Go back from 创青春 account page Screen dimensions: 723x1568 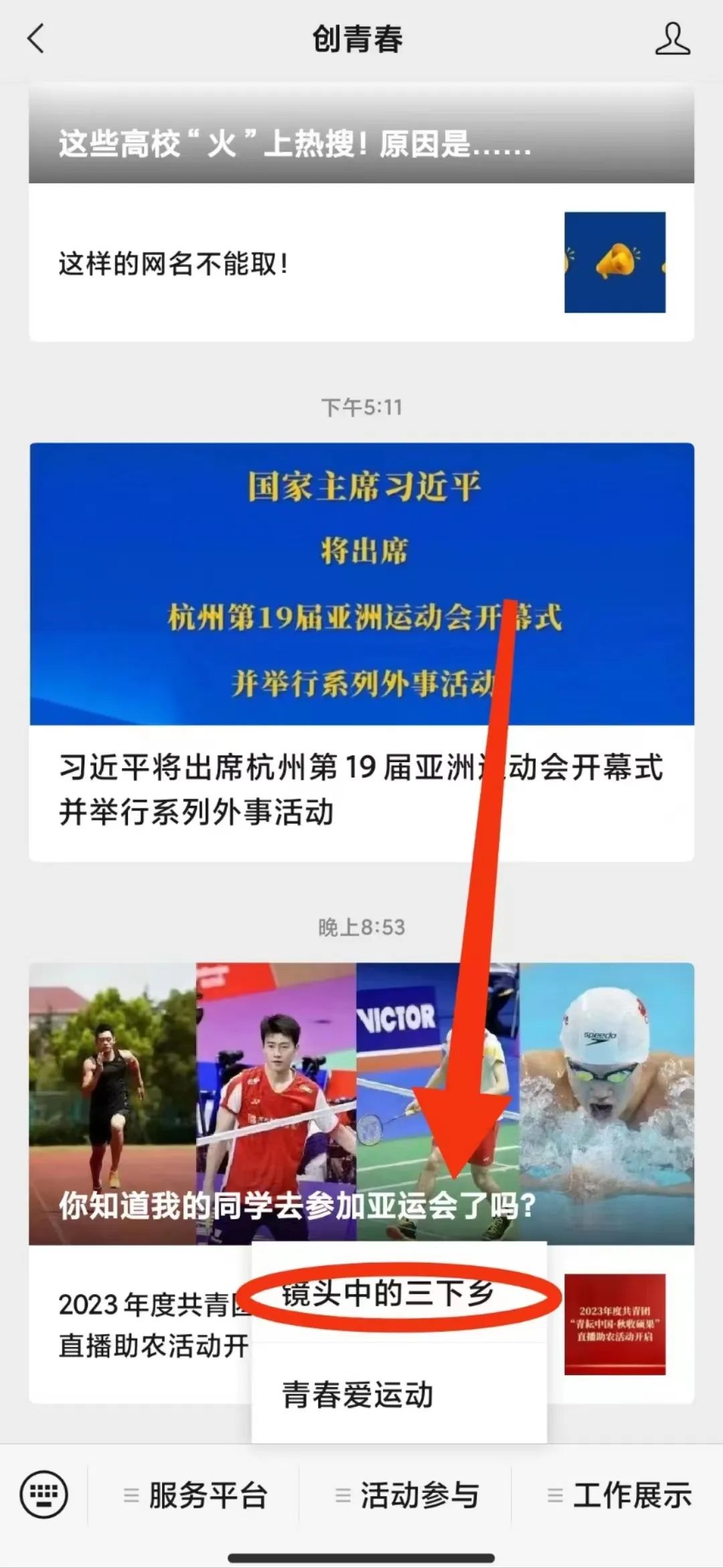pos(36,39)
